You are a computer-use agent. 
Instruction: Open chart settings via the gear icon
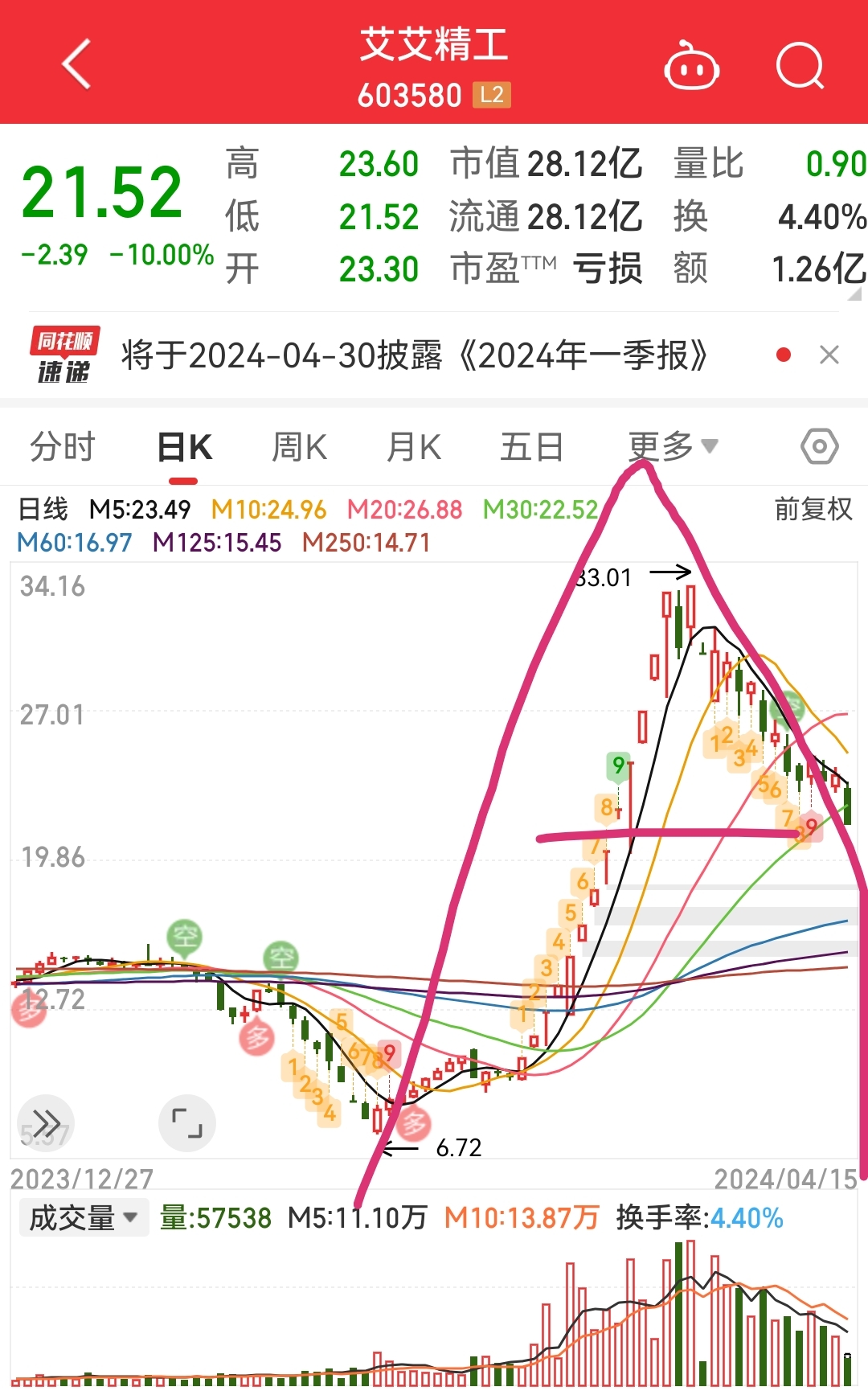pyautogui.click(x=821, y=445)
